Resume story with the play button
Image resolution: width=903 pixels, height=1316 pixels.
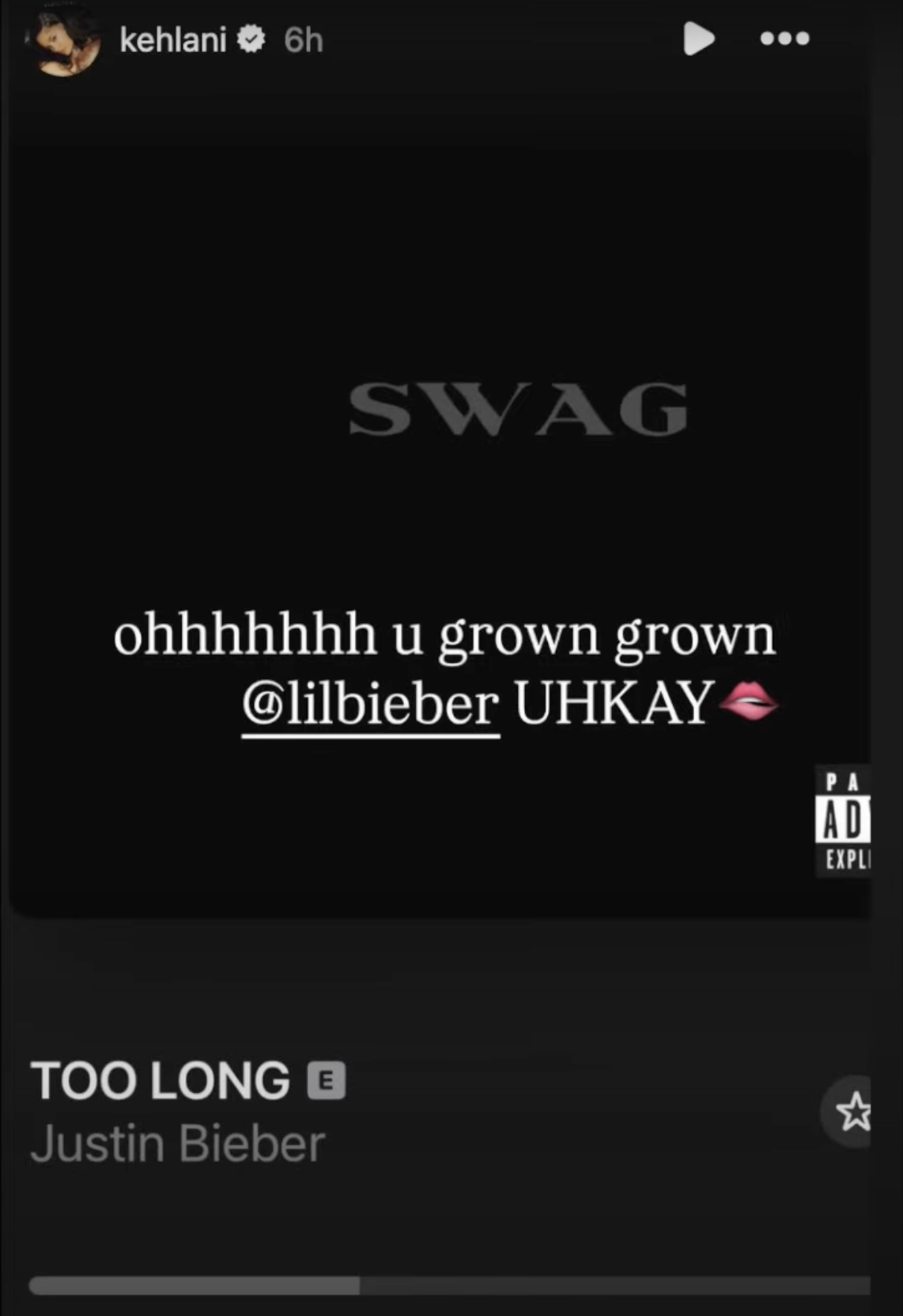698,39
